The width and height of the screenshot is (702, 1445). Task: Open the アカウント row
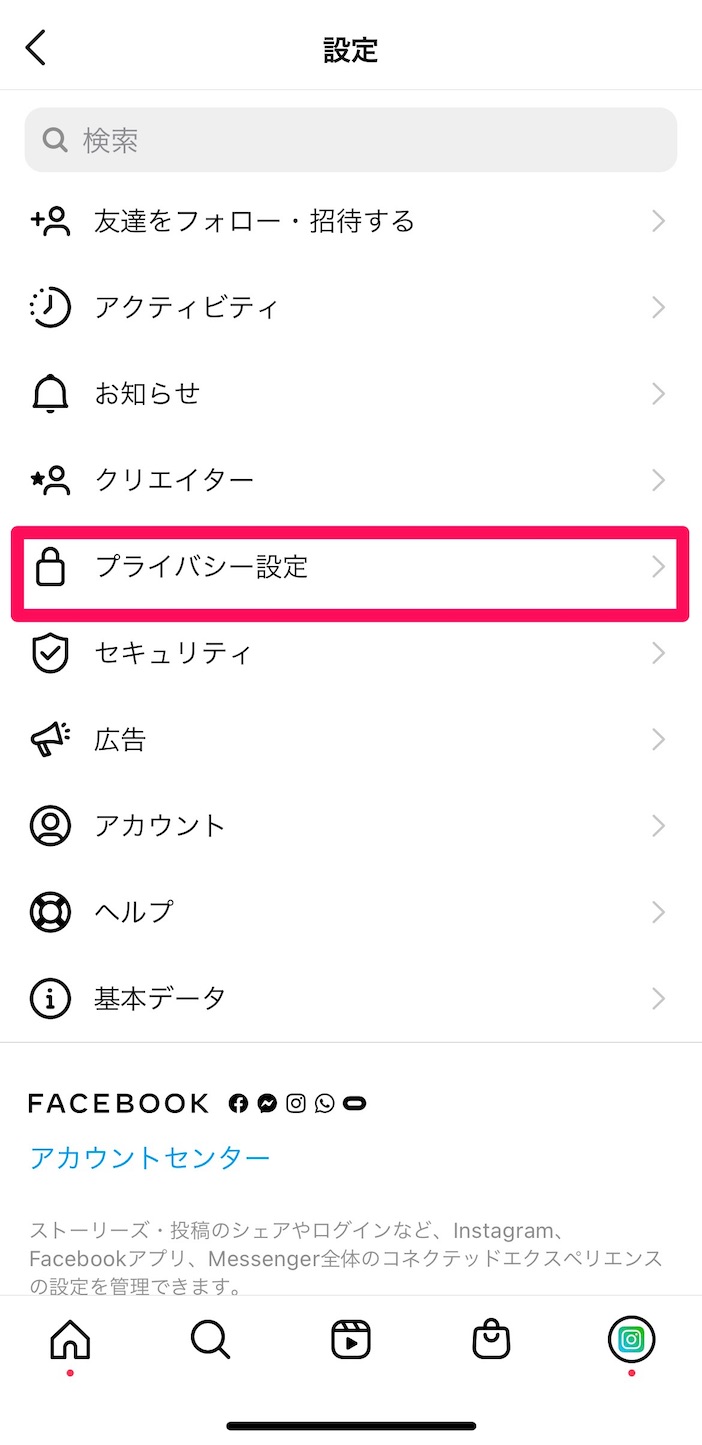click(350, 826)
